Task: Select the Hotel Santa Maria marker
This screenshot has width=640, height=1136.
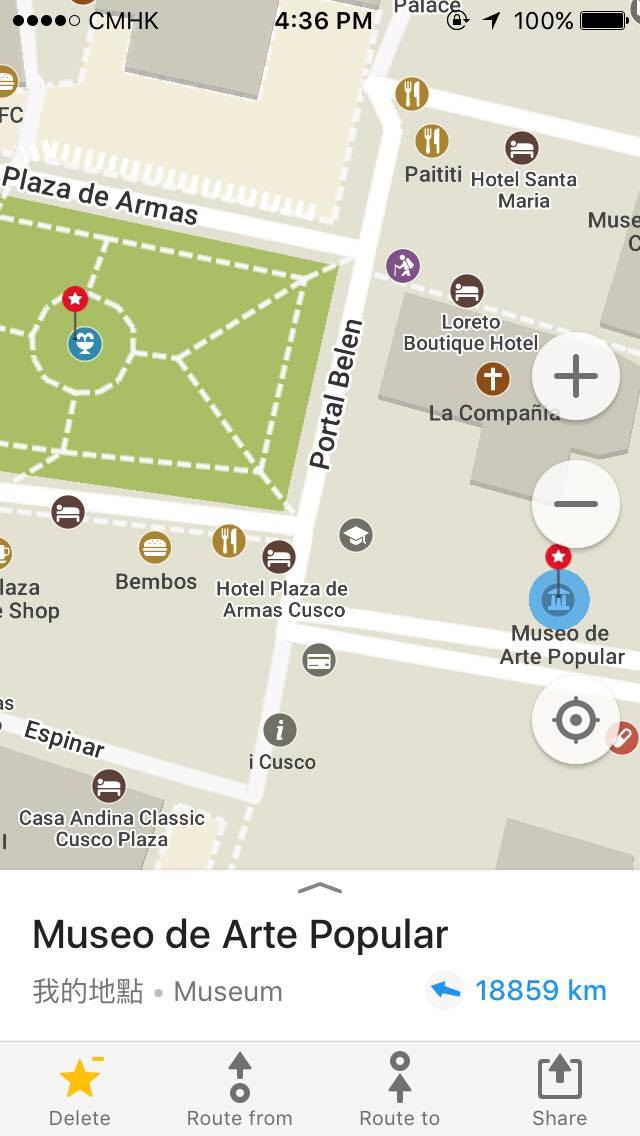Action: (522, 148)
